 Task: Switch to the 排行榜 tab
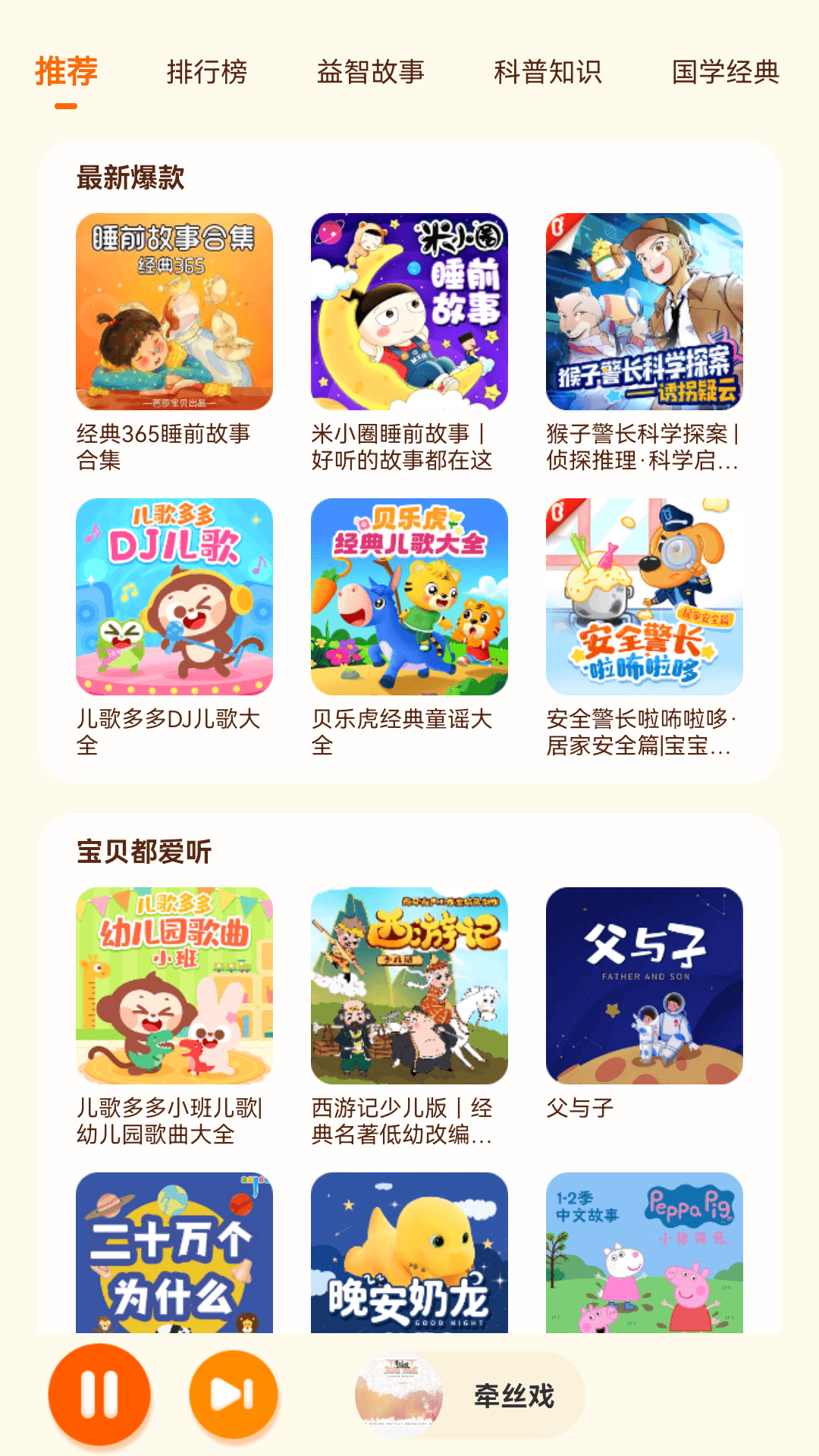click(209, 72)
